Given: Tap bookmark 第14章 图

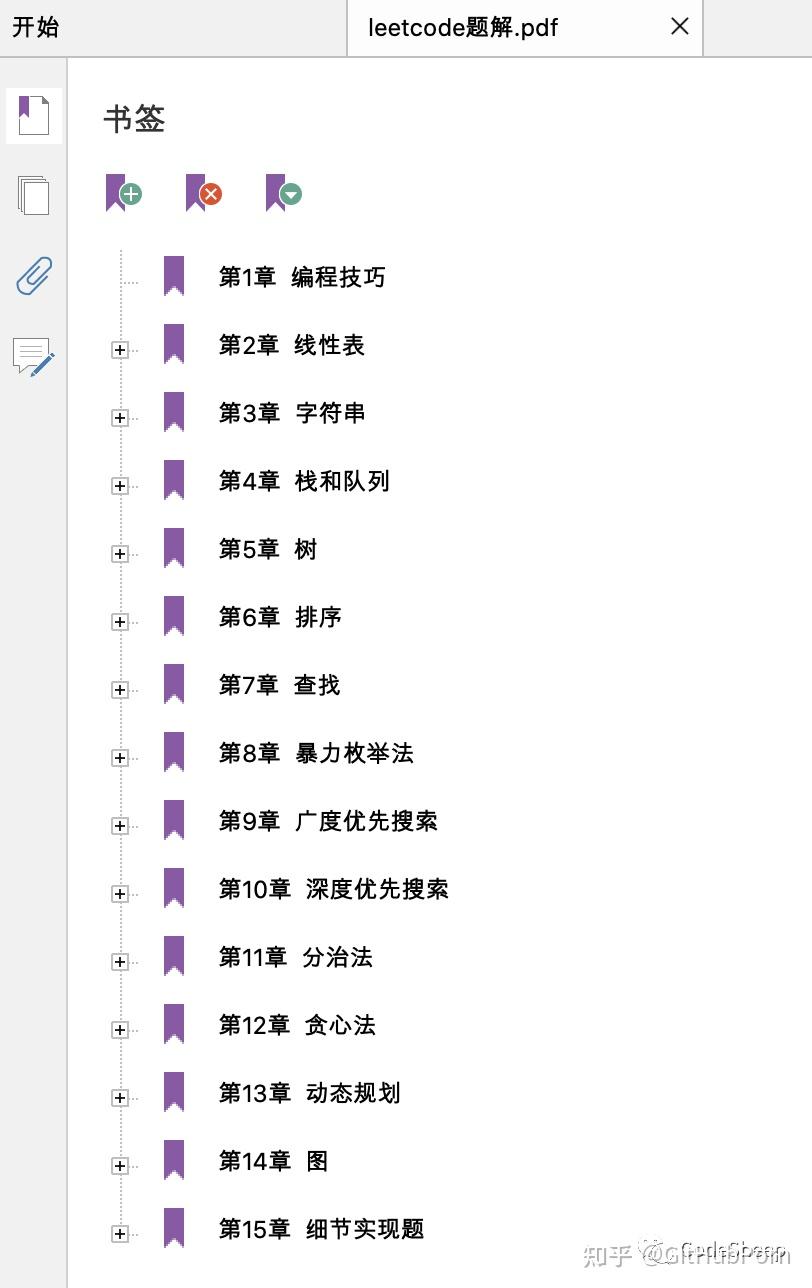Looking at the screenshot, I should point(273,1161).
